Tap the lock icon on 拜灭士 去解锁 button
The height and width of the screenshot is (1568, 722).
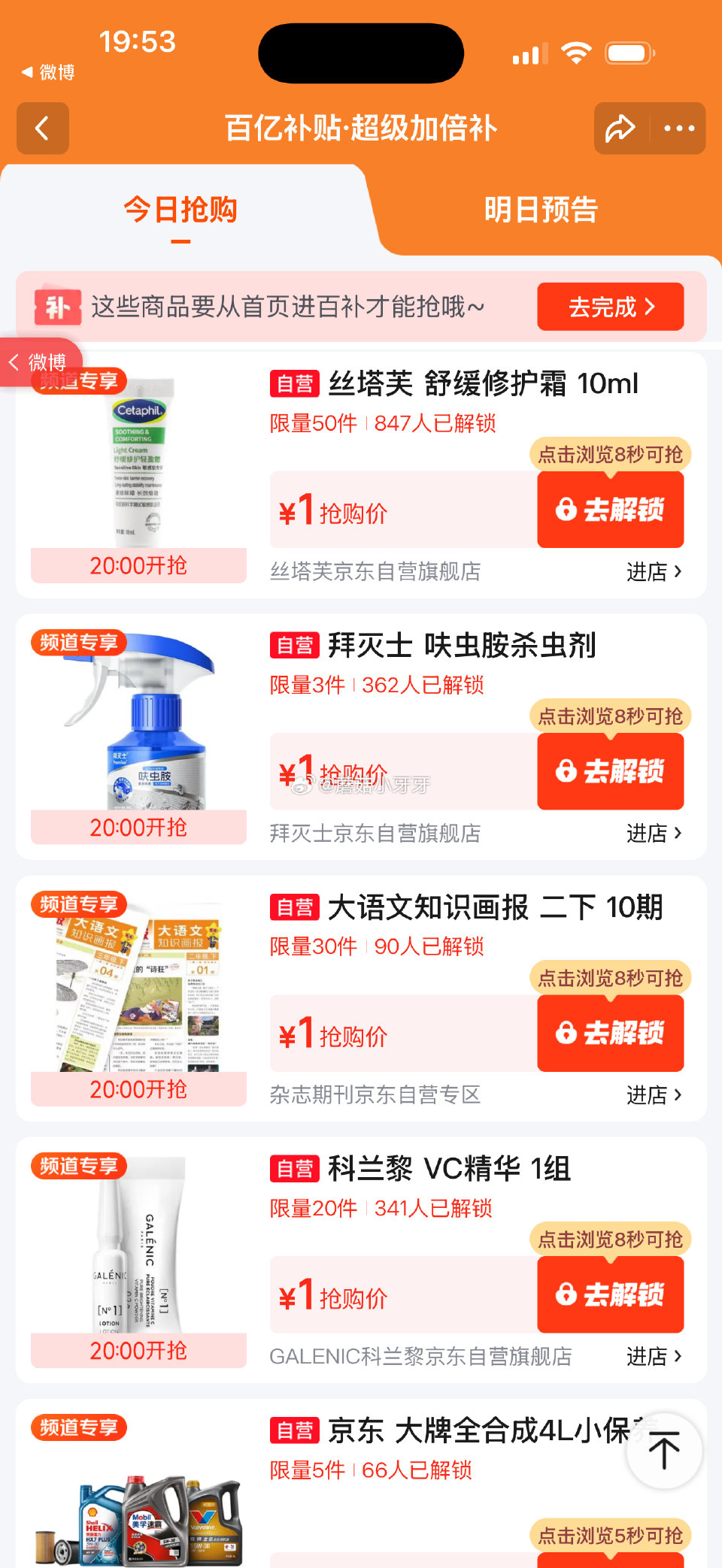coord(566,771)
